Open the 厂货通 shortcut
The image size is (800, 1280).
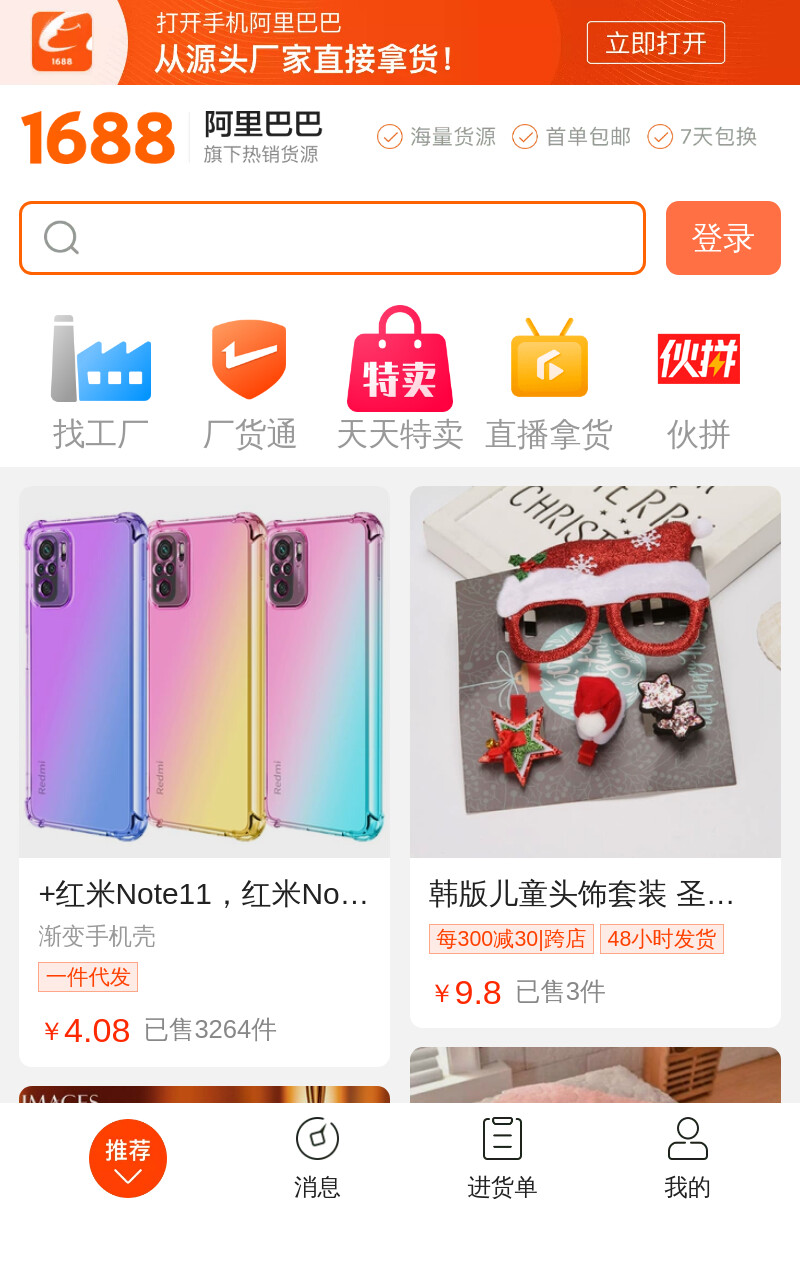pos(250,380)
